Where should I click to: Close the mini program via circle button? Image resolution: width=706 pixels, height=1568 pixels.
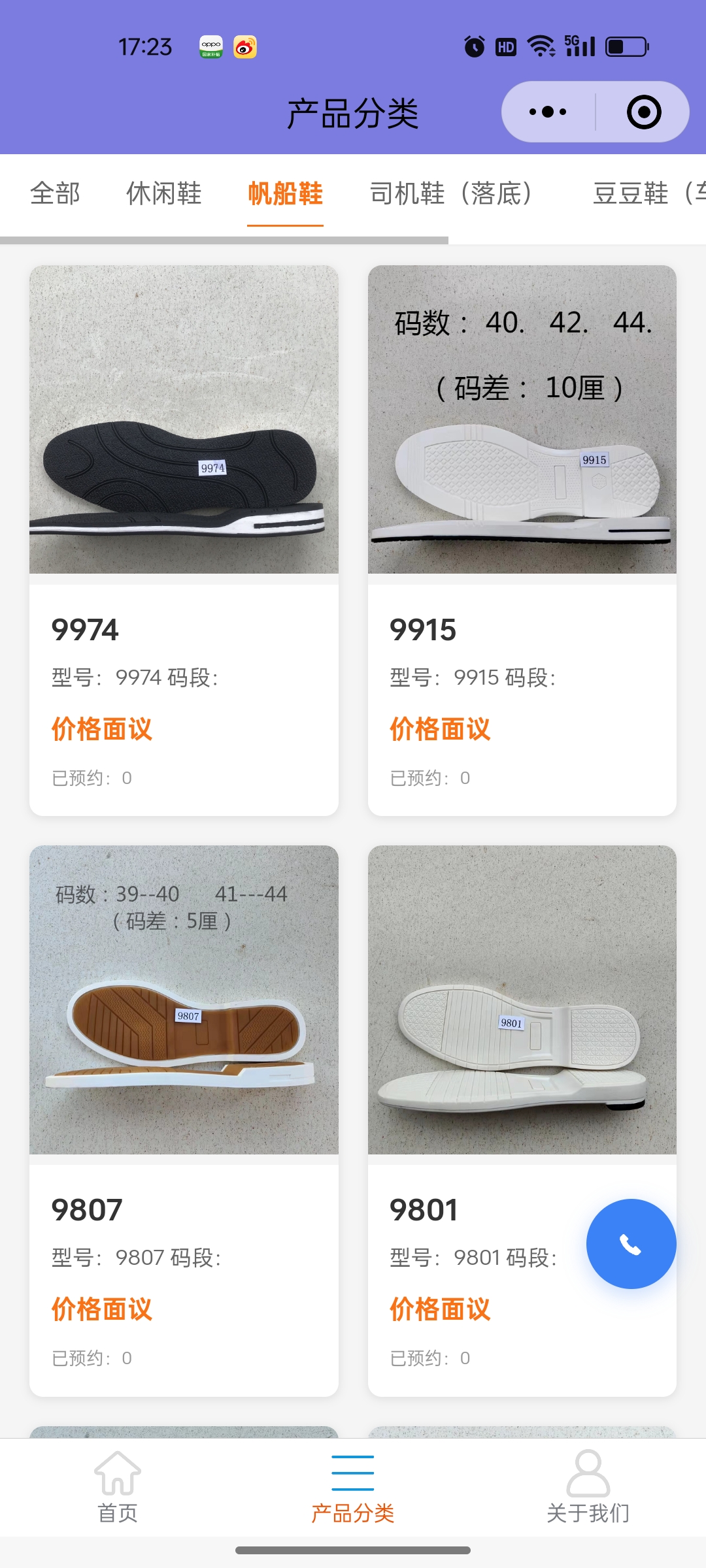pos(644,112)
